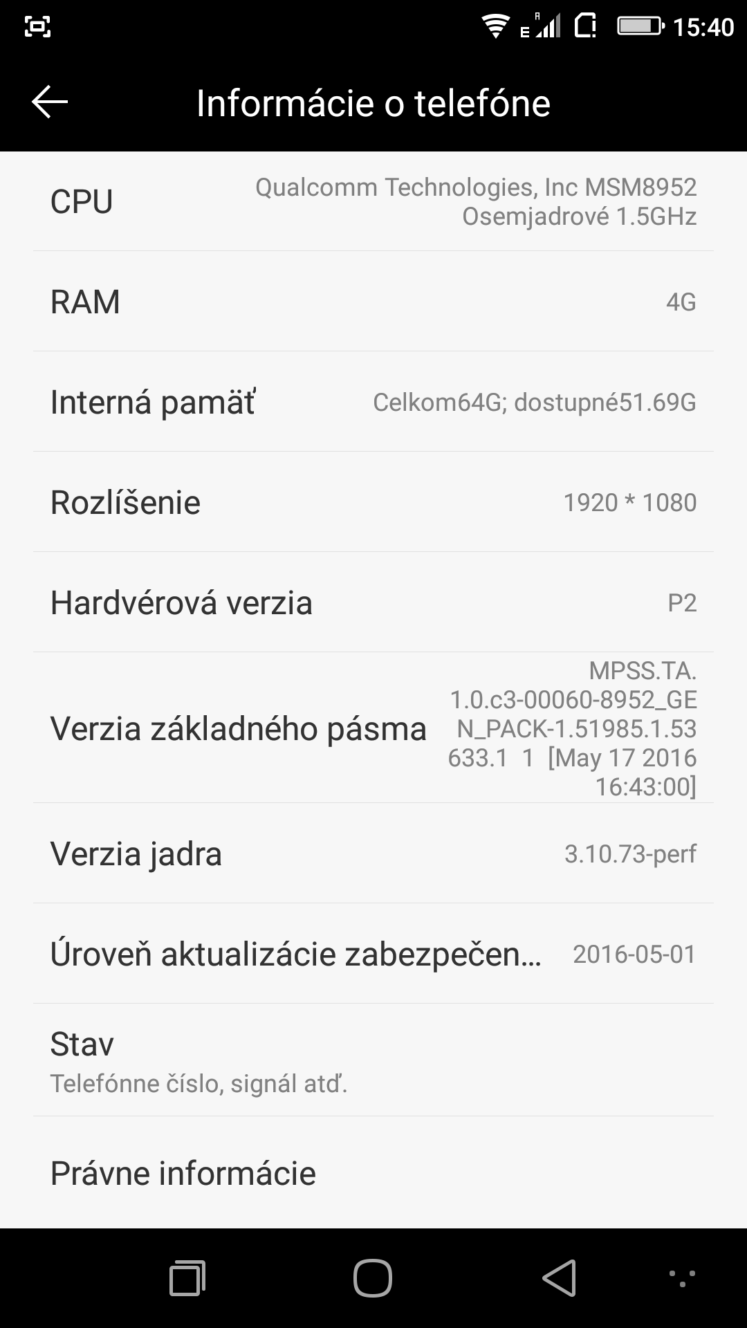Open the Stav row
Image resolution: width=747 pixels, height=1328 pixels.
(373, 1060)
